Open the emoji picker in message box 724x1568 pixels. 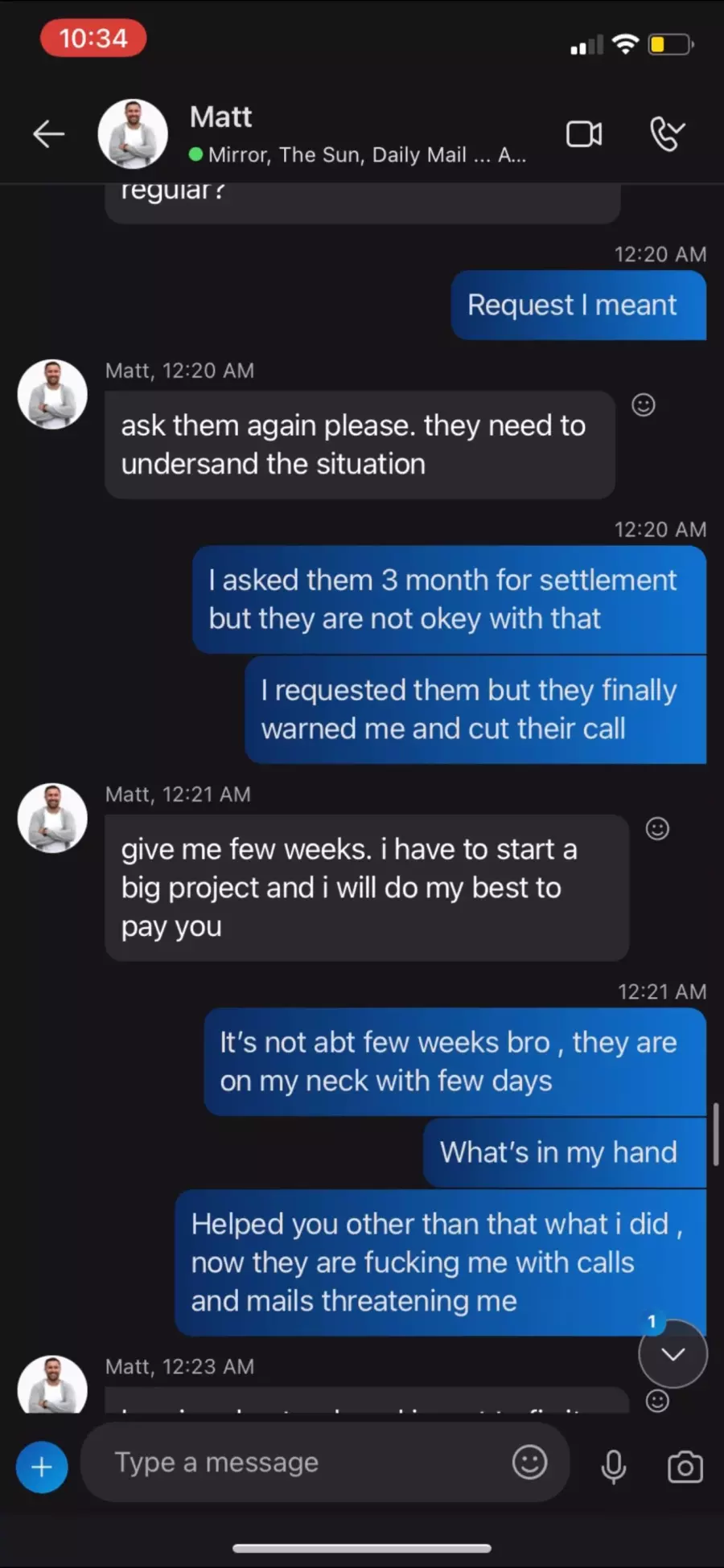pyautogui.click(x=529, y=1462)
